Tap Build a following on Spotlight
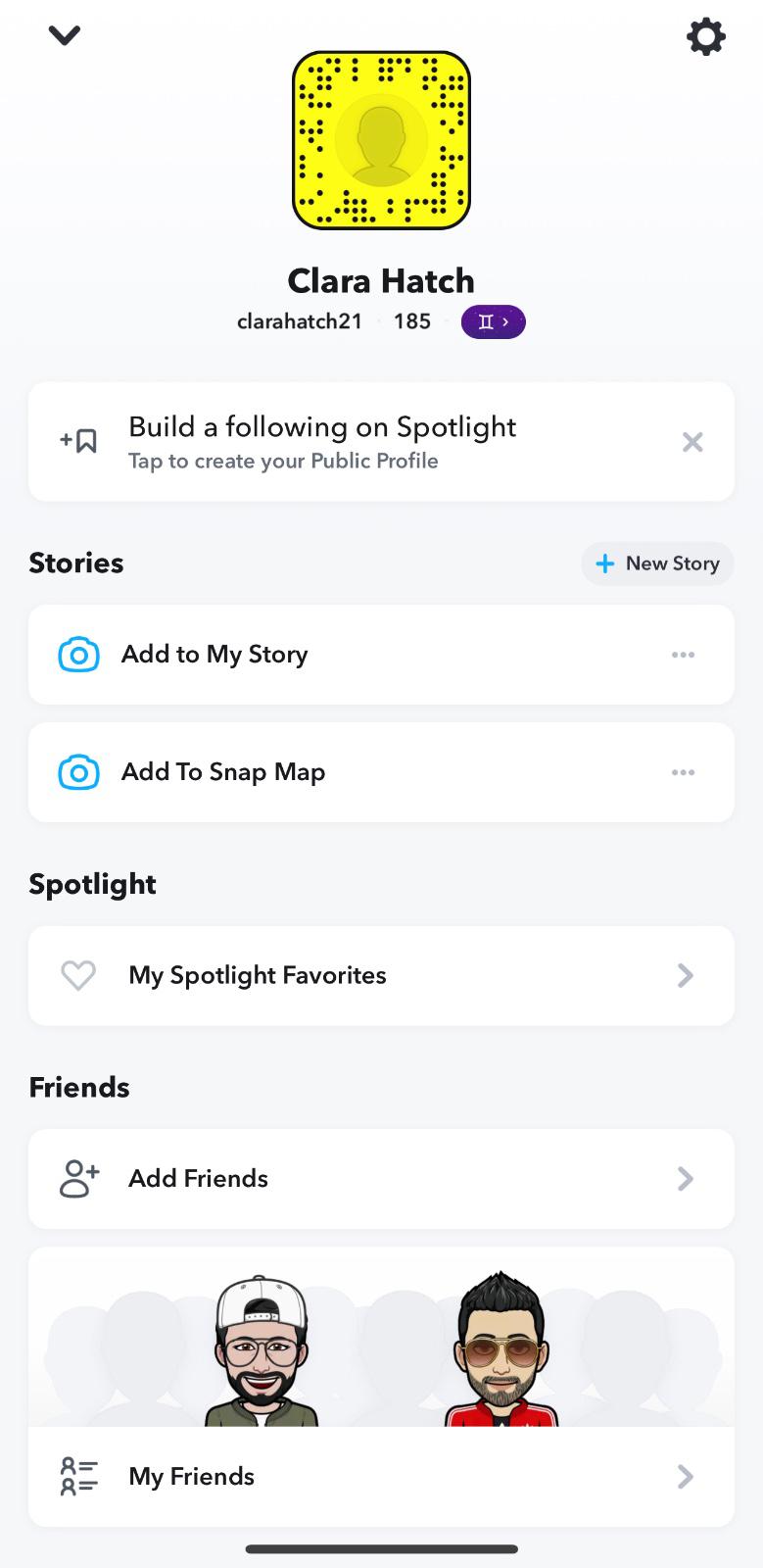The width and height of the screenshot is (763, 1568). point(322,442)
